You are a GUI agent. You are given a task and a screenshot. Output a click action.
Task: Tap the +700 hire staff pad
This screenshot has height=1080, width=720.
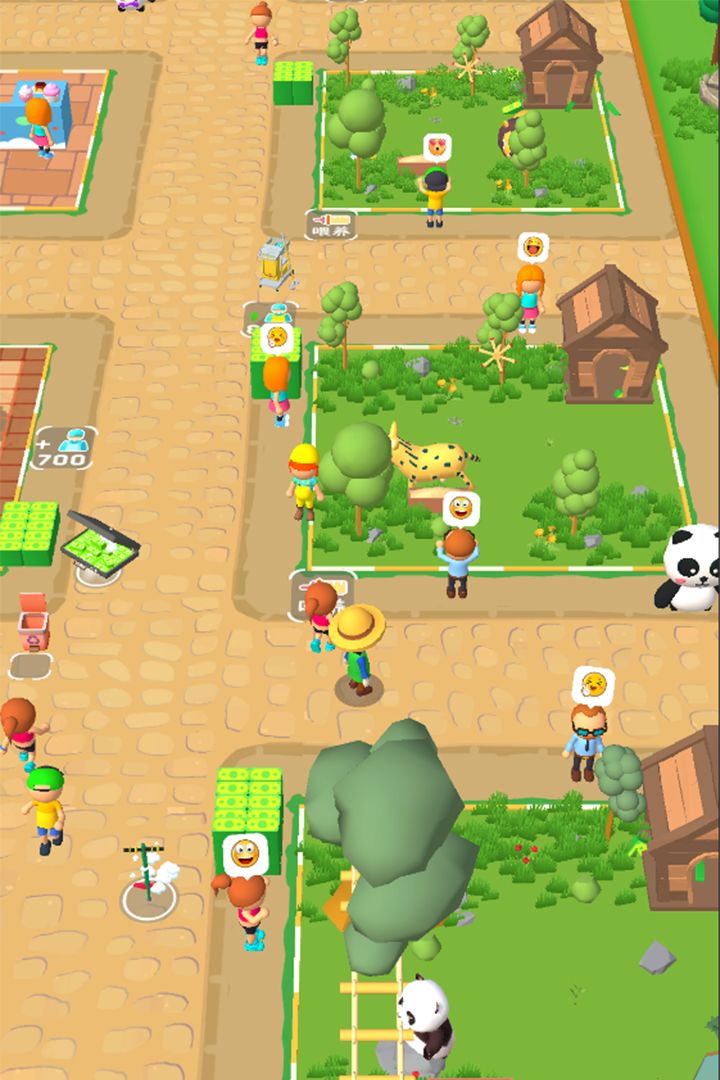[63, 448]
